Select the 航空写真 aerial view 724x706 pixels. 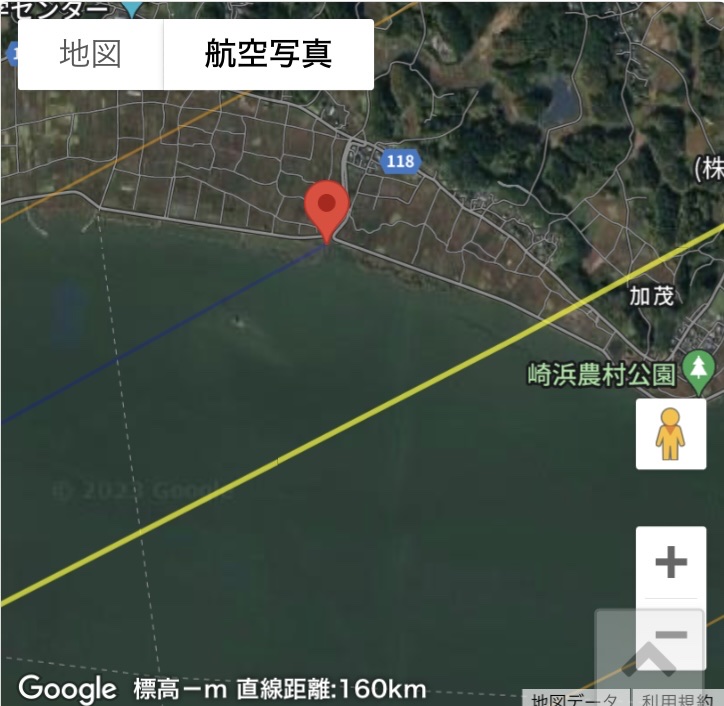pos(268,54)
